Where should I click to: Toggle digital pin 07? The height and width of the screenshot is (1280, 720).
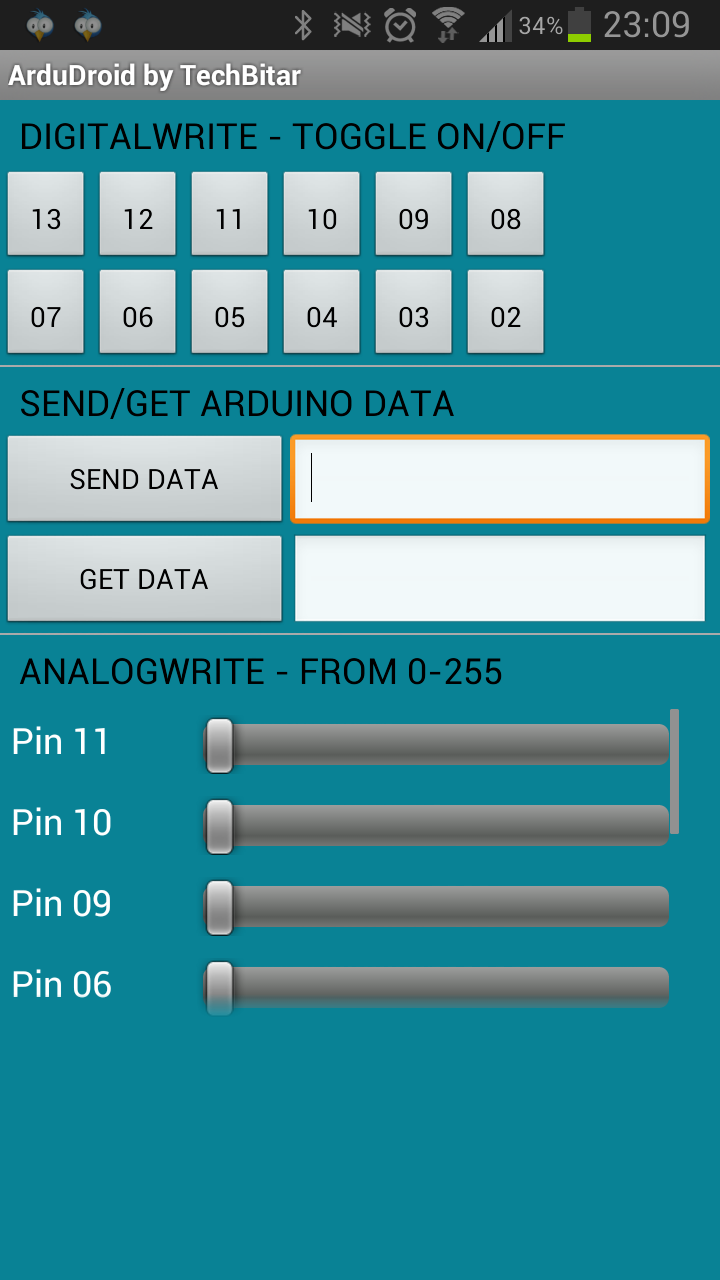pyautogui.click(x=46, y=312)
